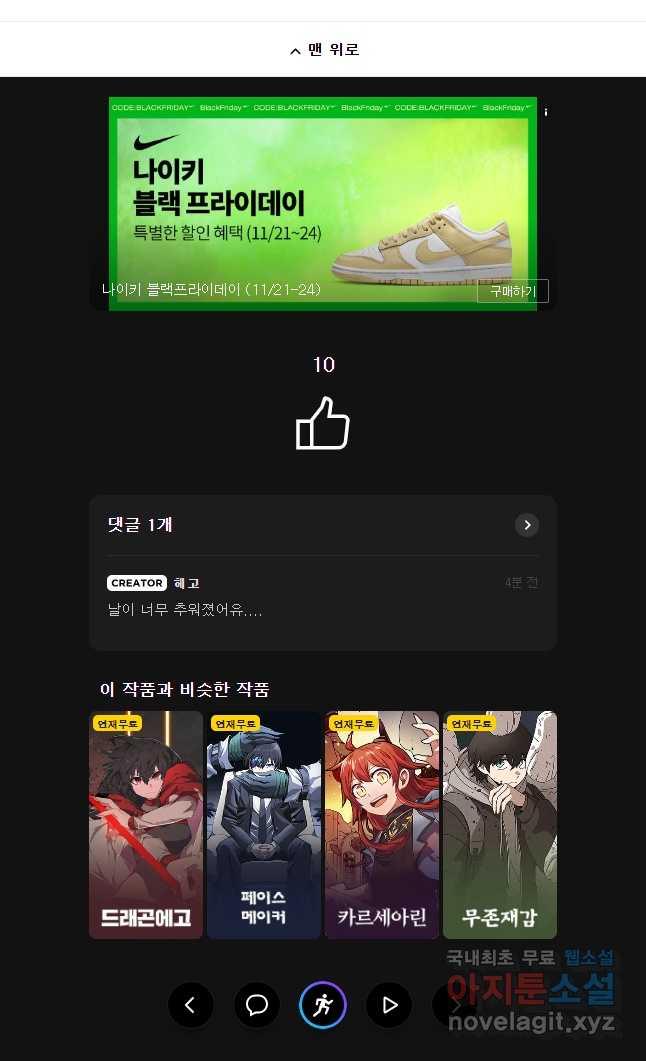This screenshot has width=646, height=1061.
Task: Open the Nike Black Friday ad banner
Action: click(x=322, y=190)
